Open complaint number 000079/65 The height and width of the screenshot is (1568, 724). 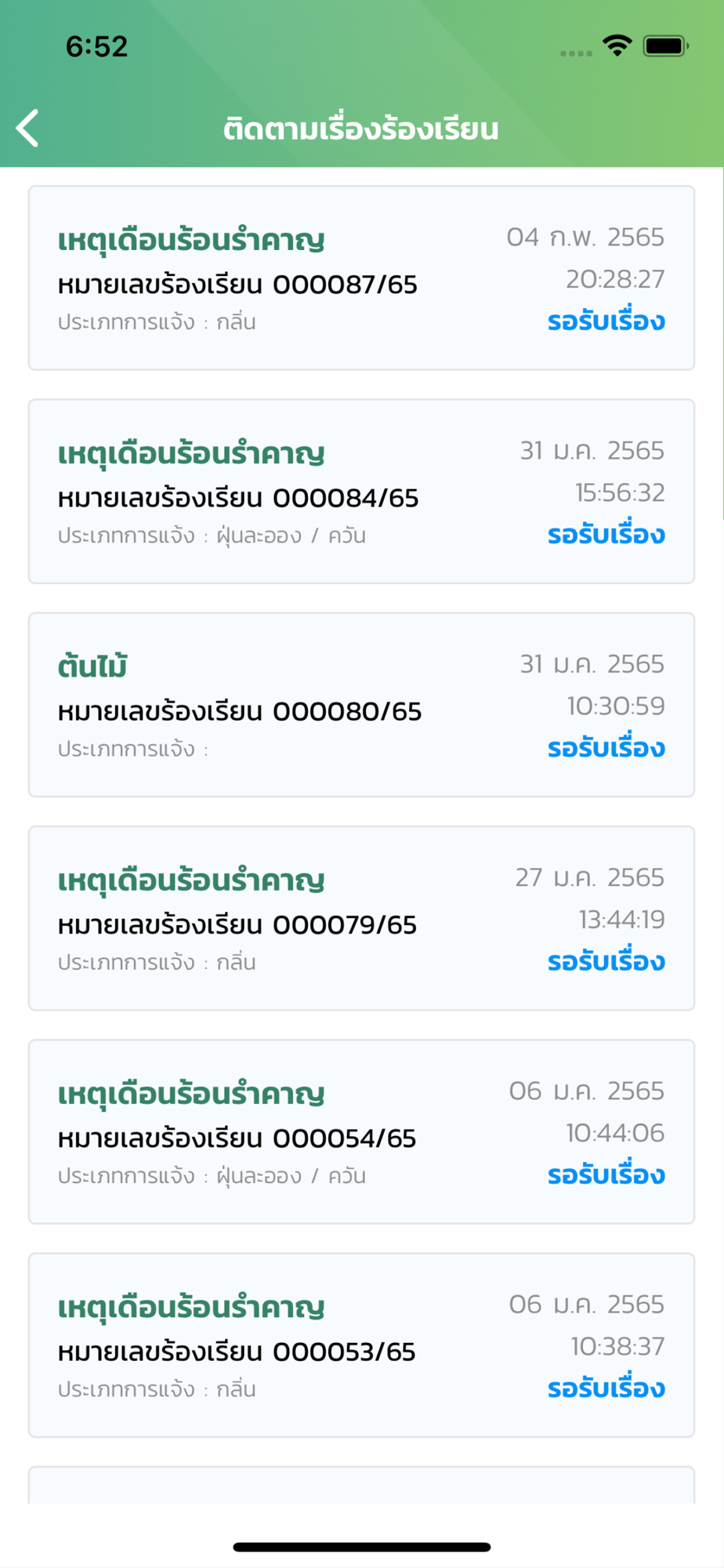pos(361,918)
